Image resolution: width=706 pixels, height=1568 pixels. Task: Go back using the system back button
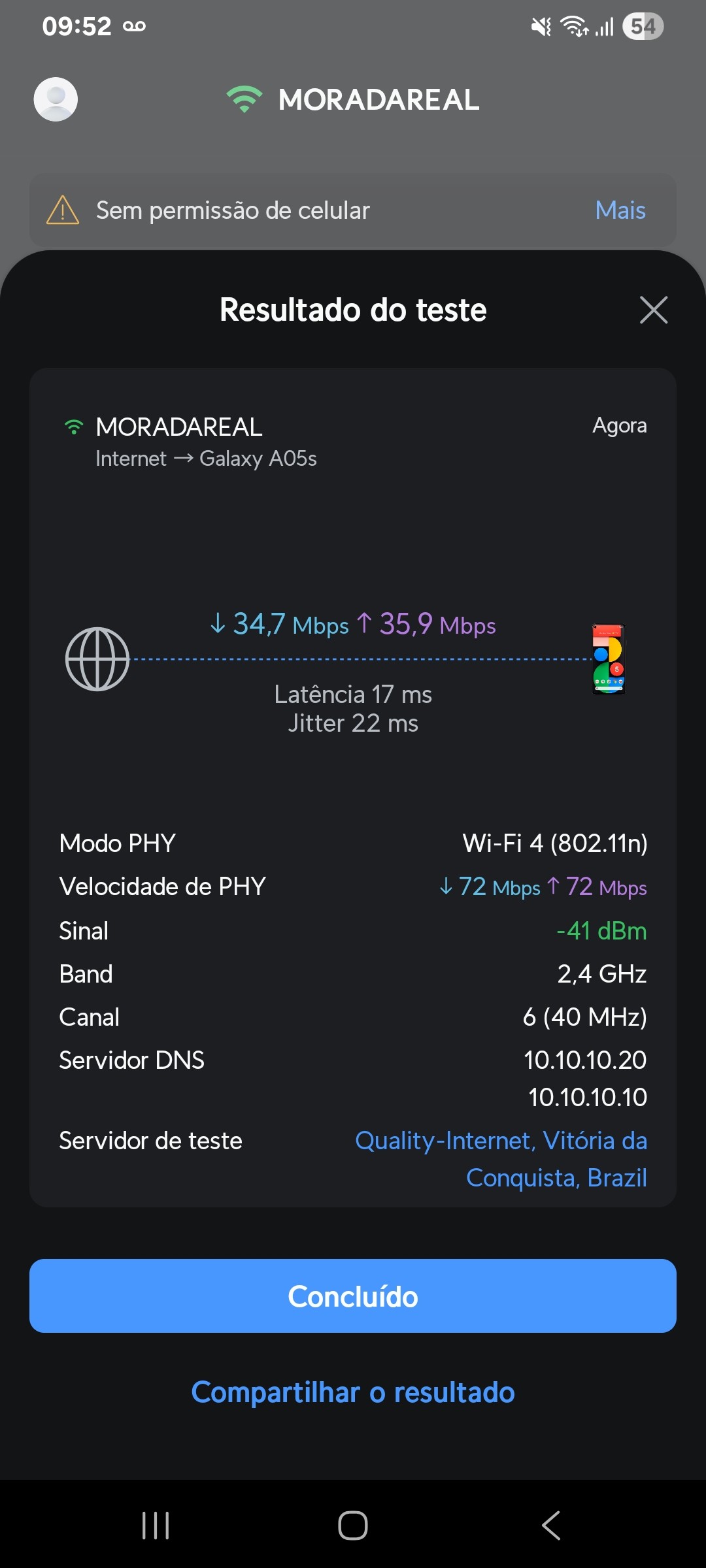pyautogui.click(x=550, y=1526)
